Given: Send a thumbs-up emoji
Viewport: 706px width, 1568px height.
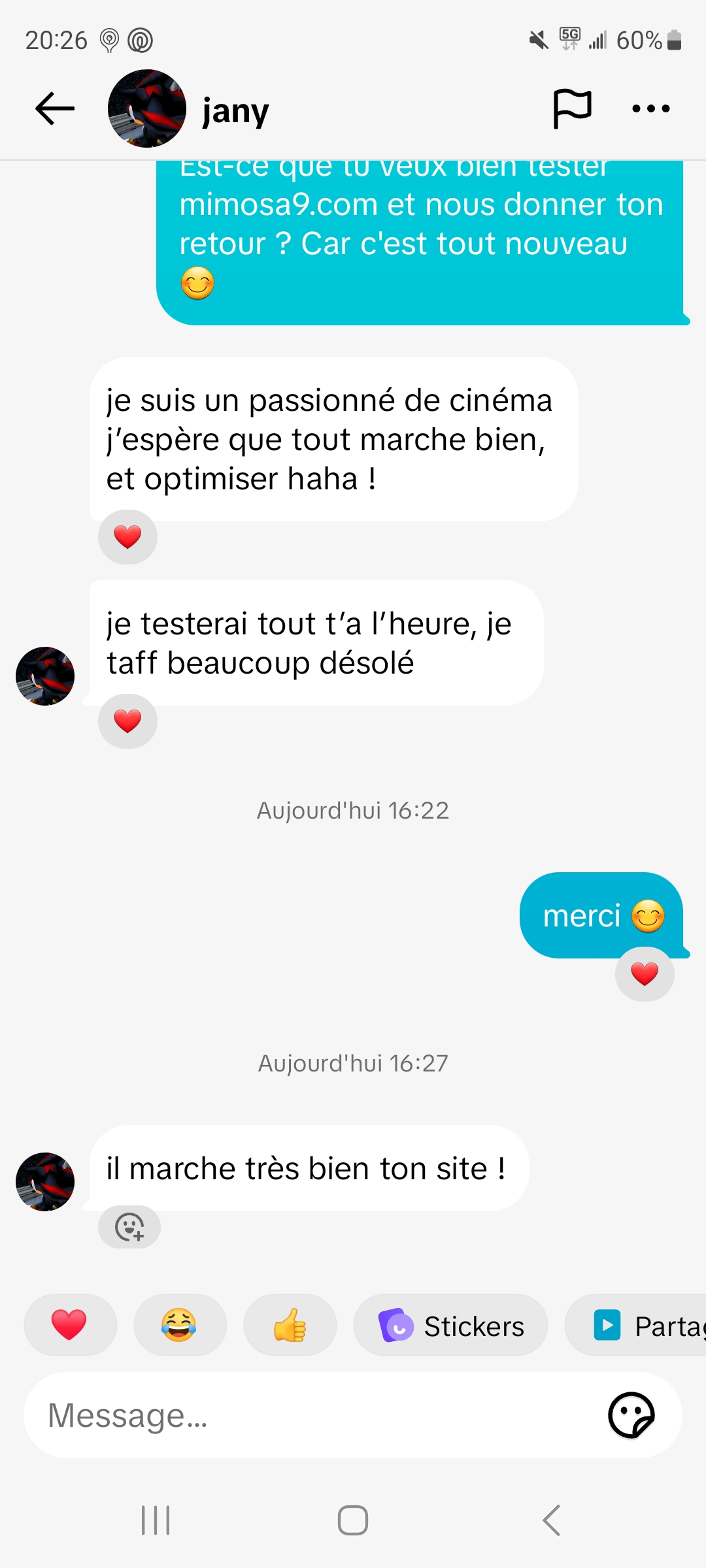Looking at the screenshot, I should 290,1325.
